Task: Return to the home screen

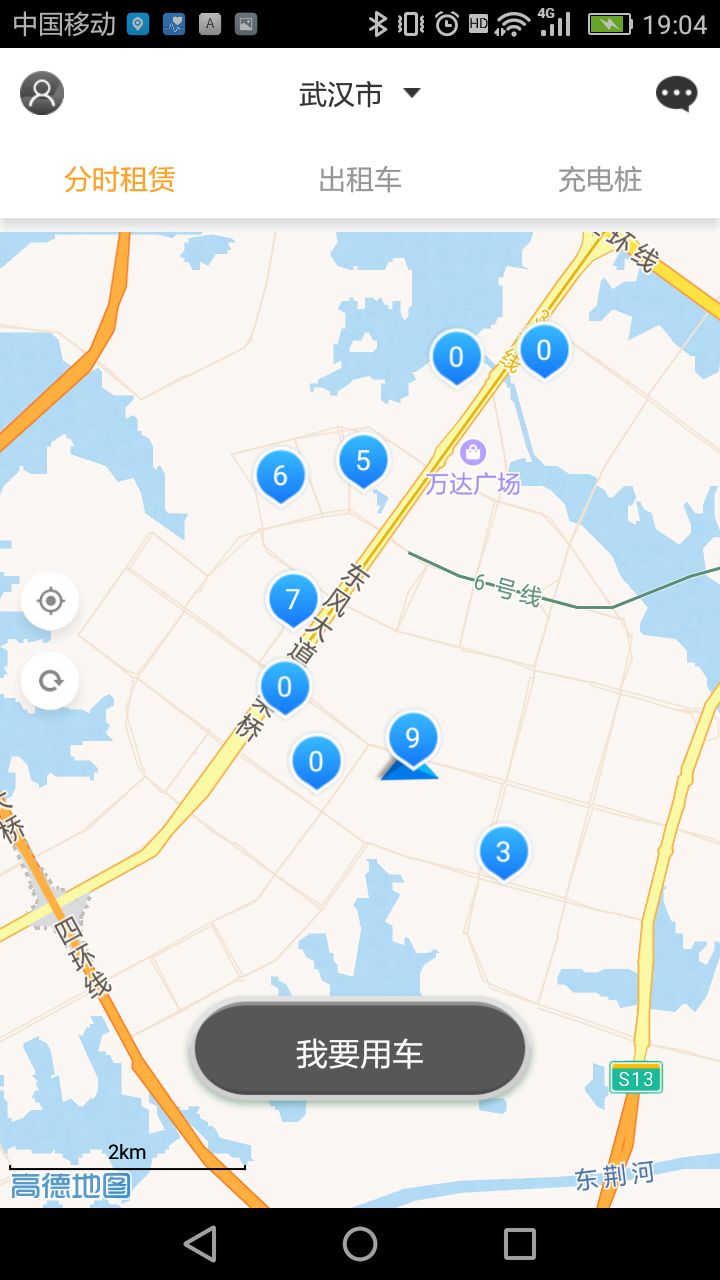Action: click(x=360, y=1244)
